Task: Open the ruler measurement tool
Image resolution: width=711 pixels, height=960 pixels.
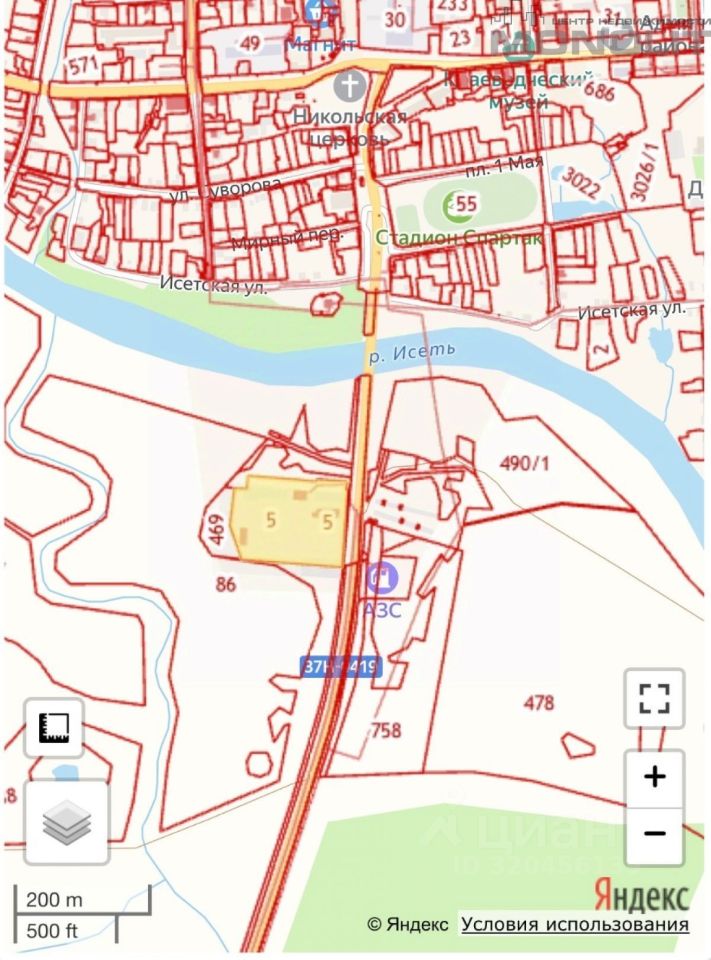Action: [x=53, y=728]
